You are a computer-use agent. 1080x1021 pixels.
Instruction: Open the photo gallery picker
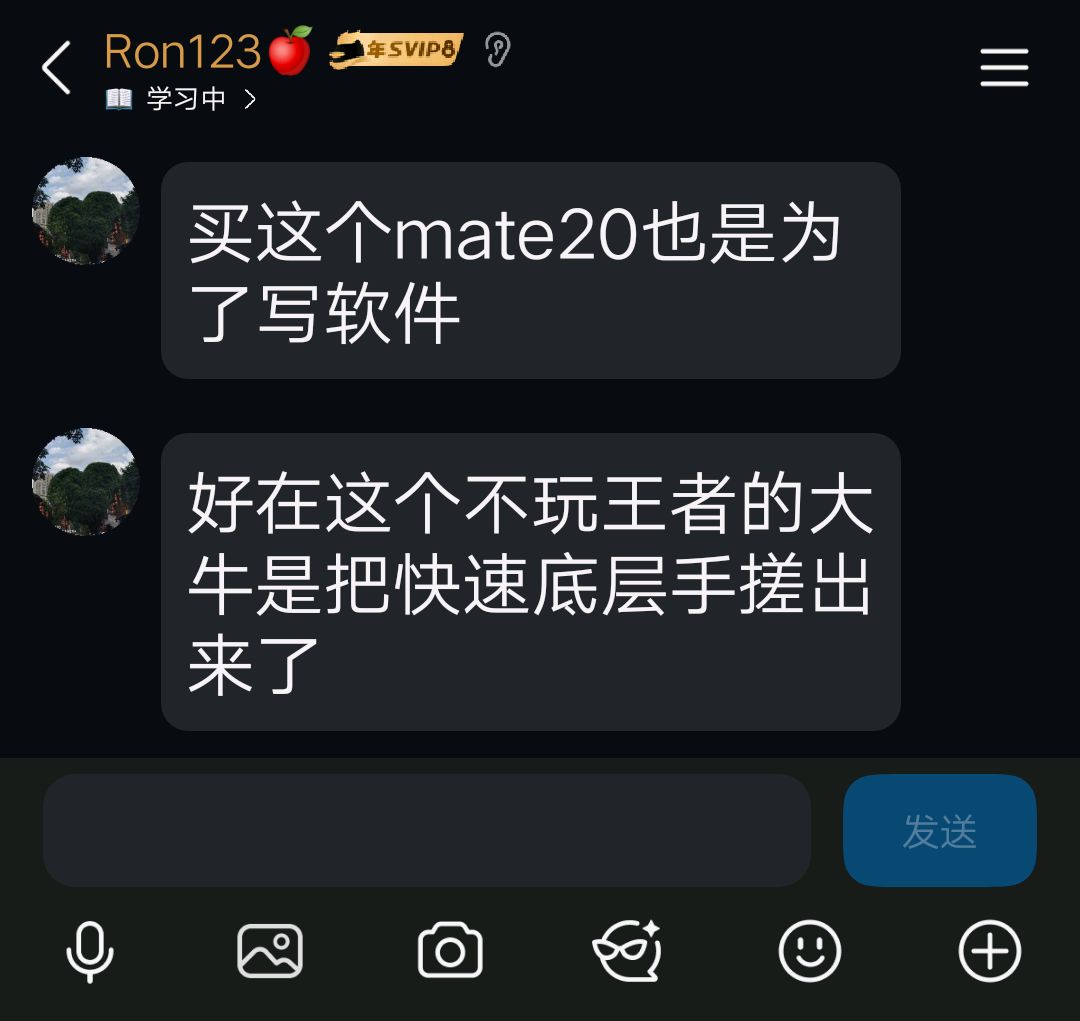(270, 950)
